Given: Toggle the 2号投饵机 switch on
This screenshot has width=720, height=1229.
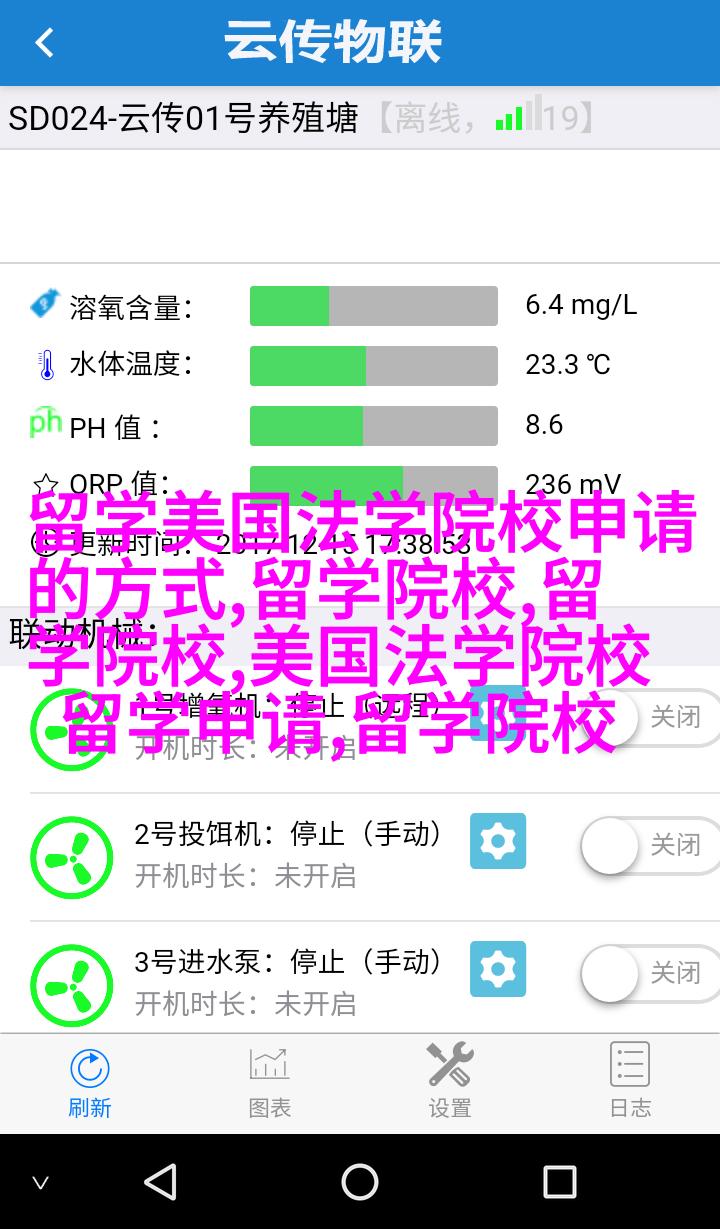Looking at the screenshot, I should click(650, 846).
